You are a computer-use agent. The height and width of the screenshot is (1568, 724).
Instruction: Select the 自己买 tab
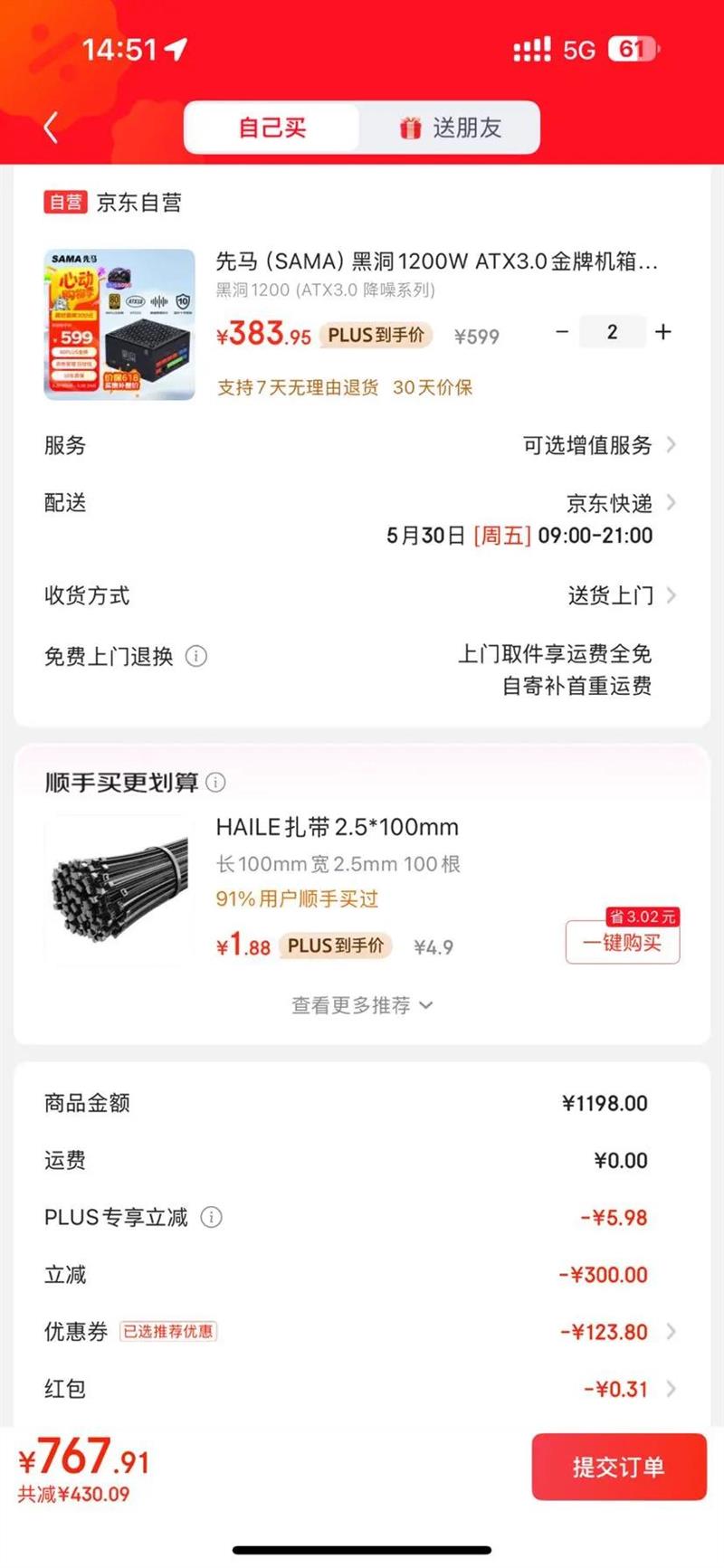pyautogui.click(x=271, y=128)
